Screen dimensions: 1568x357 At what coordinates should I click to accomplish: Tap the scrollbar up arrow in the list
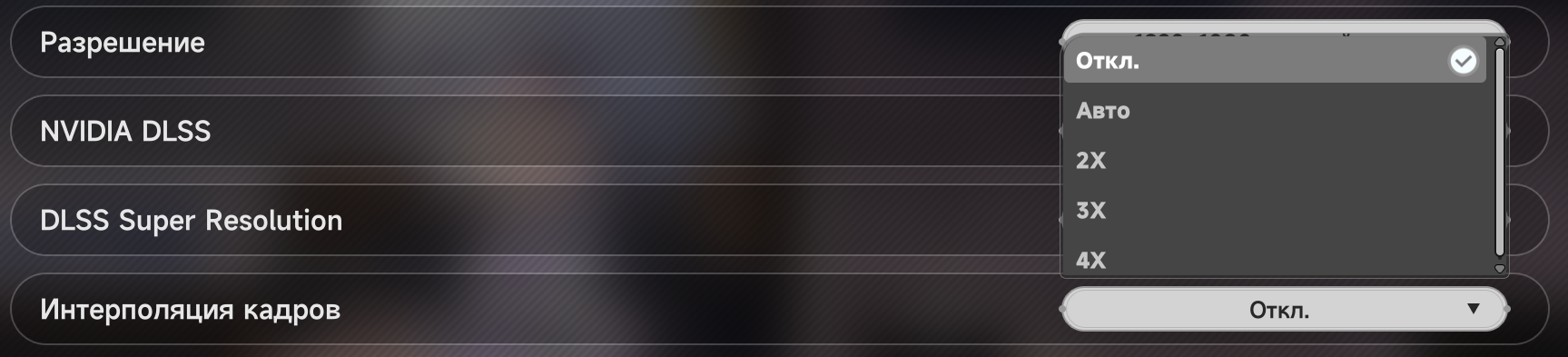[x=1500, y=42]
